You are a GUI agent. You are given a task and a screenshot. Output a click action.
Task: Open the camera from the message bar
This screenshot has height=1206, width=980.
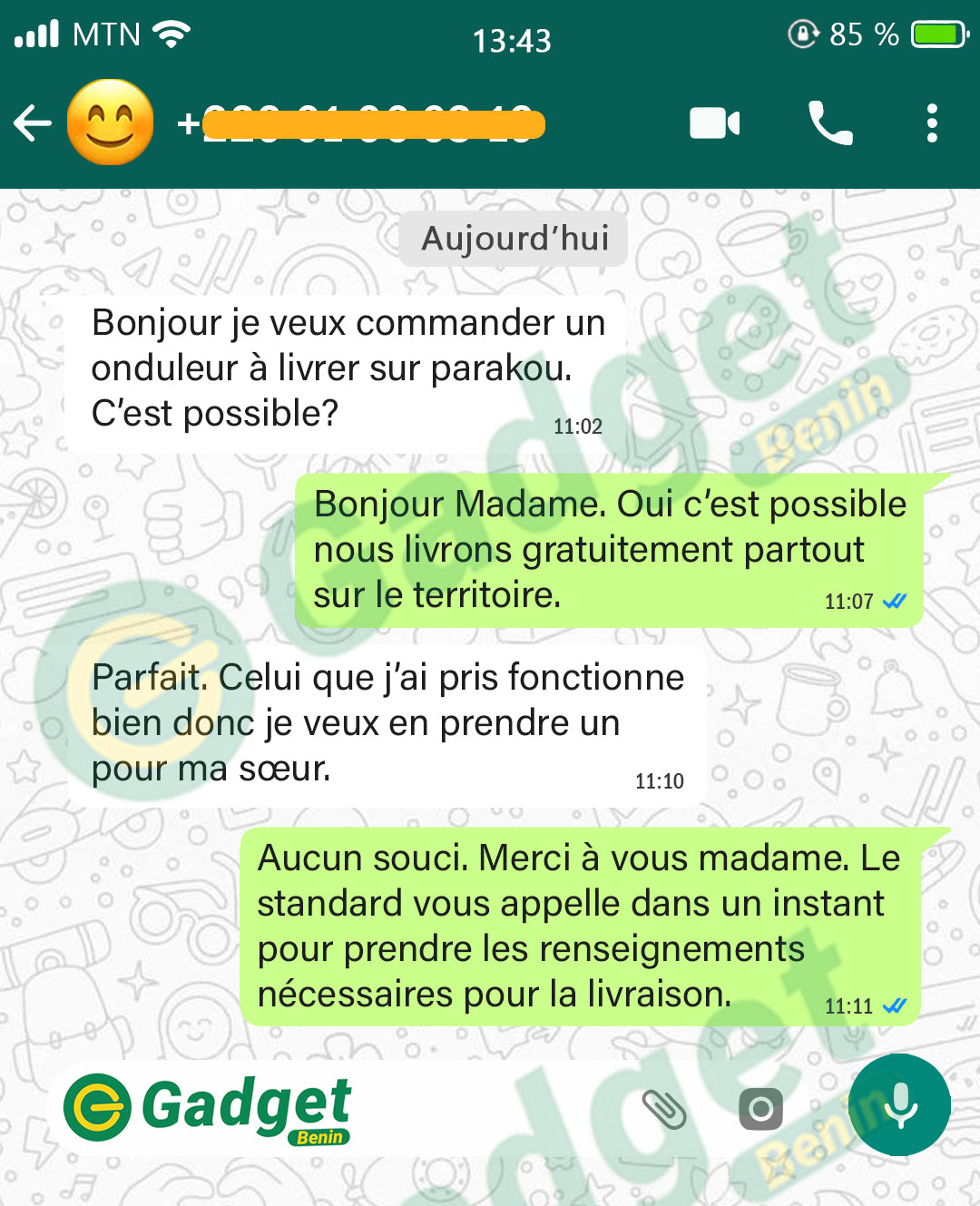[760, 1108]
